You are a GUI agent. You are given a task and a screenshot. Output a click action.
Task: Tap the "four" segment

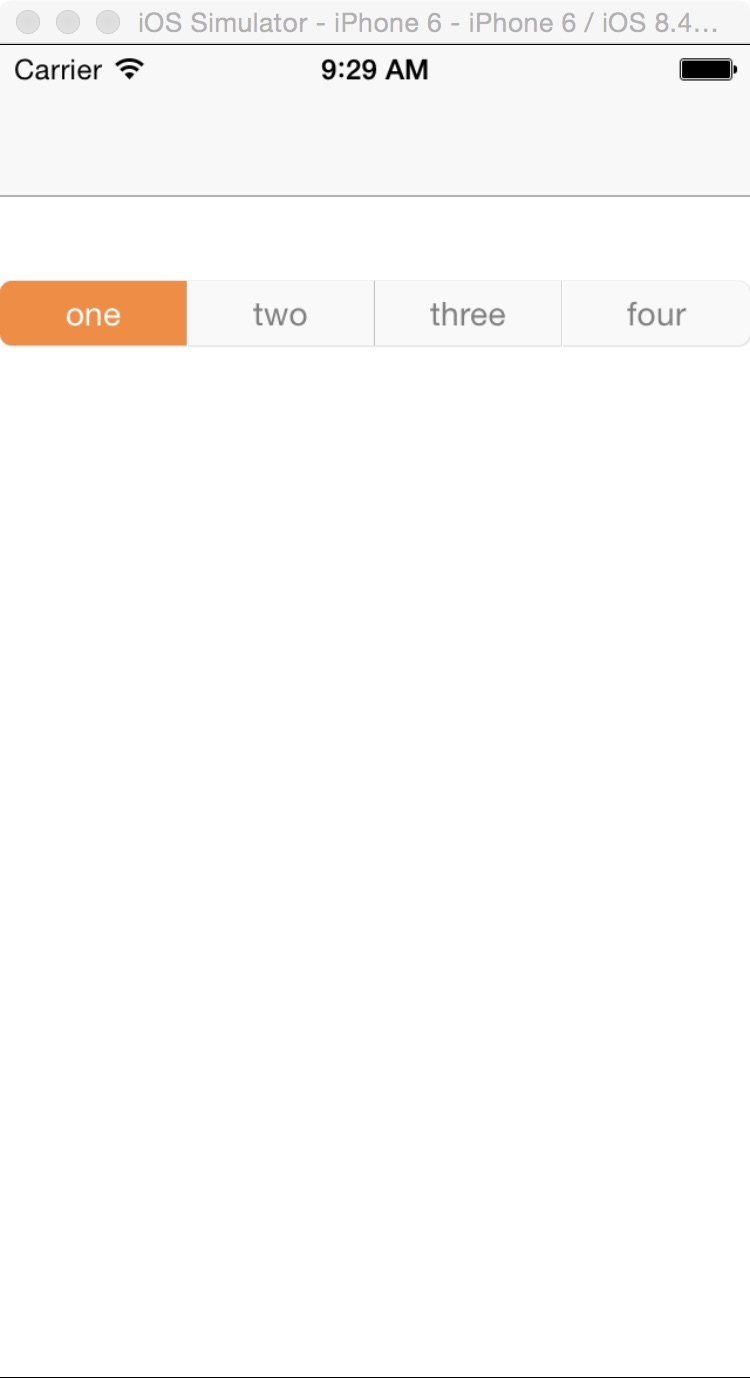[656, 314]
